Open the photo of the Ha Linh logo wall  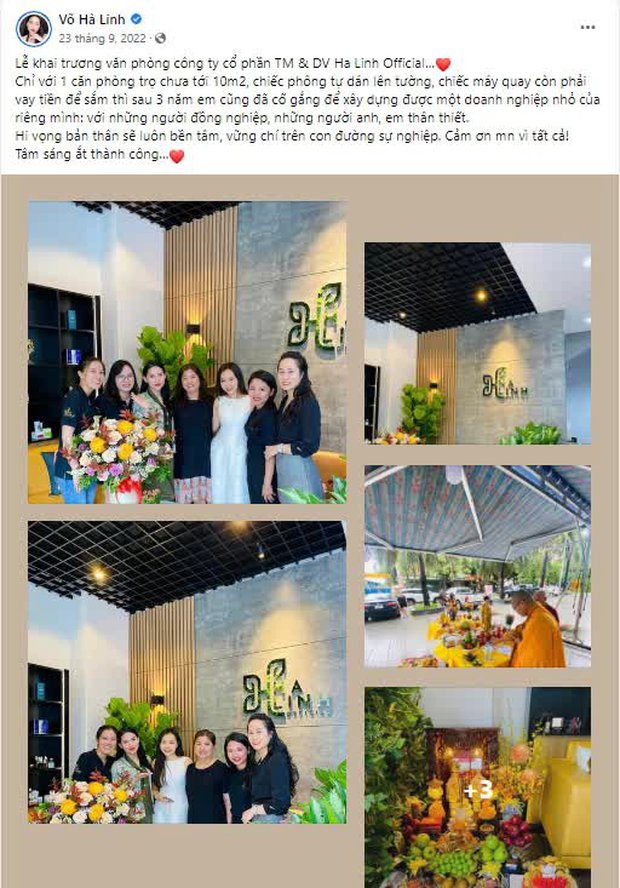point(477,343)
